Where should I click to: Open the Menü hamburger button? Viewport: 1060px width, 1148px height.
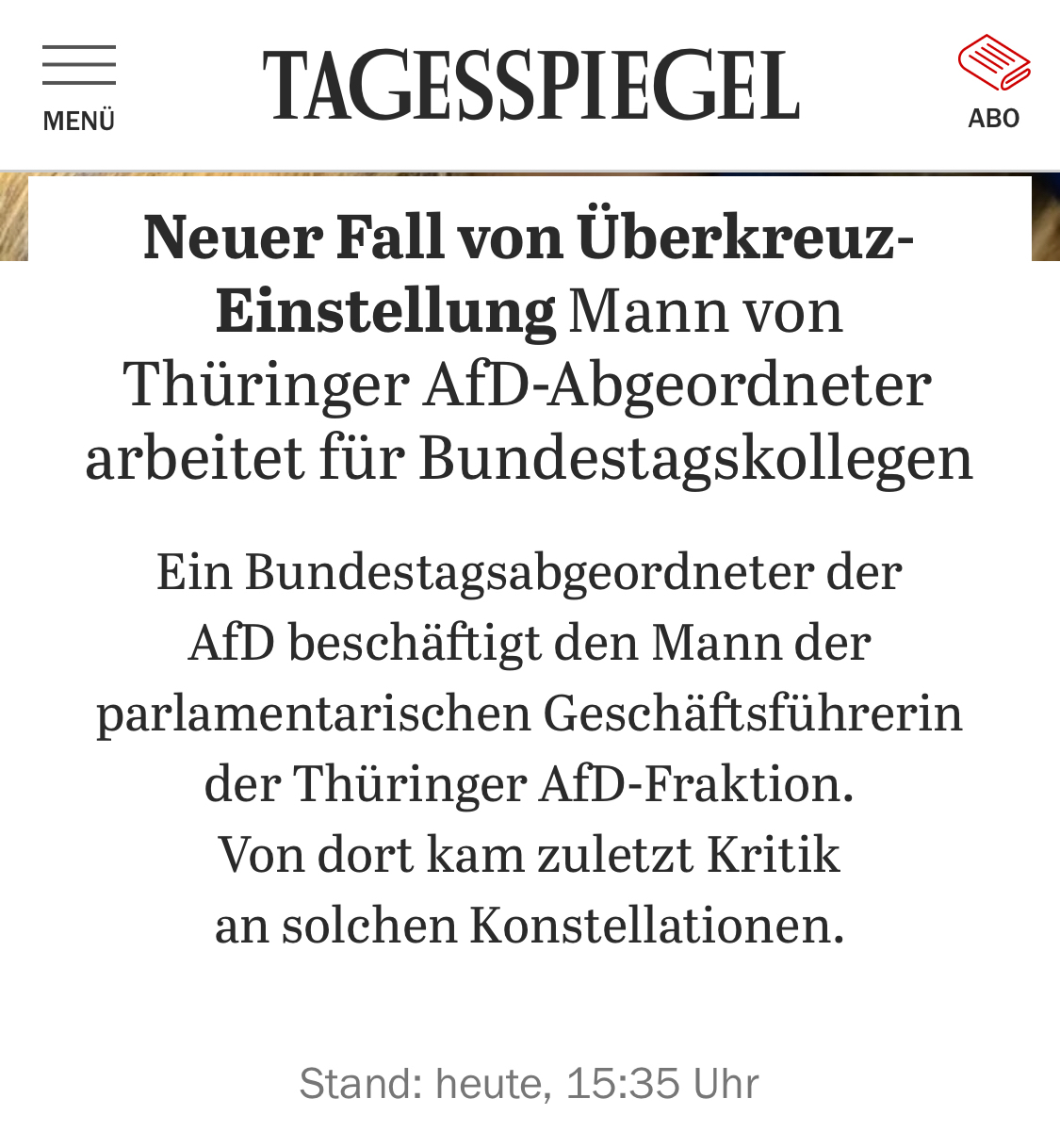(x=78, y=87)
